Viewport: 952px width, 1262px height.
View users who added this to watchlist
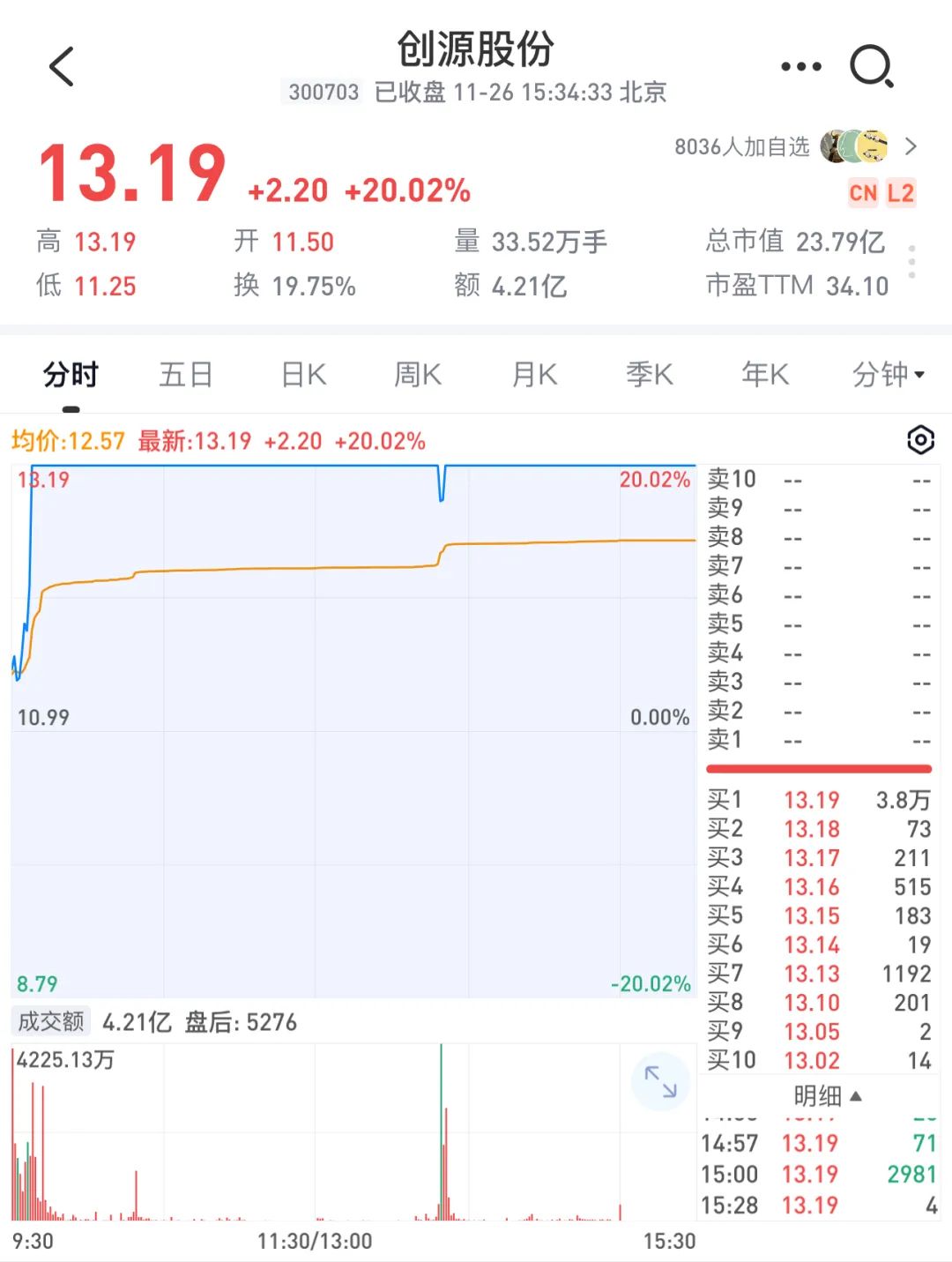[x=793, y=146]
